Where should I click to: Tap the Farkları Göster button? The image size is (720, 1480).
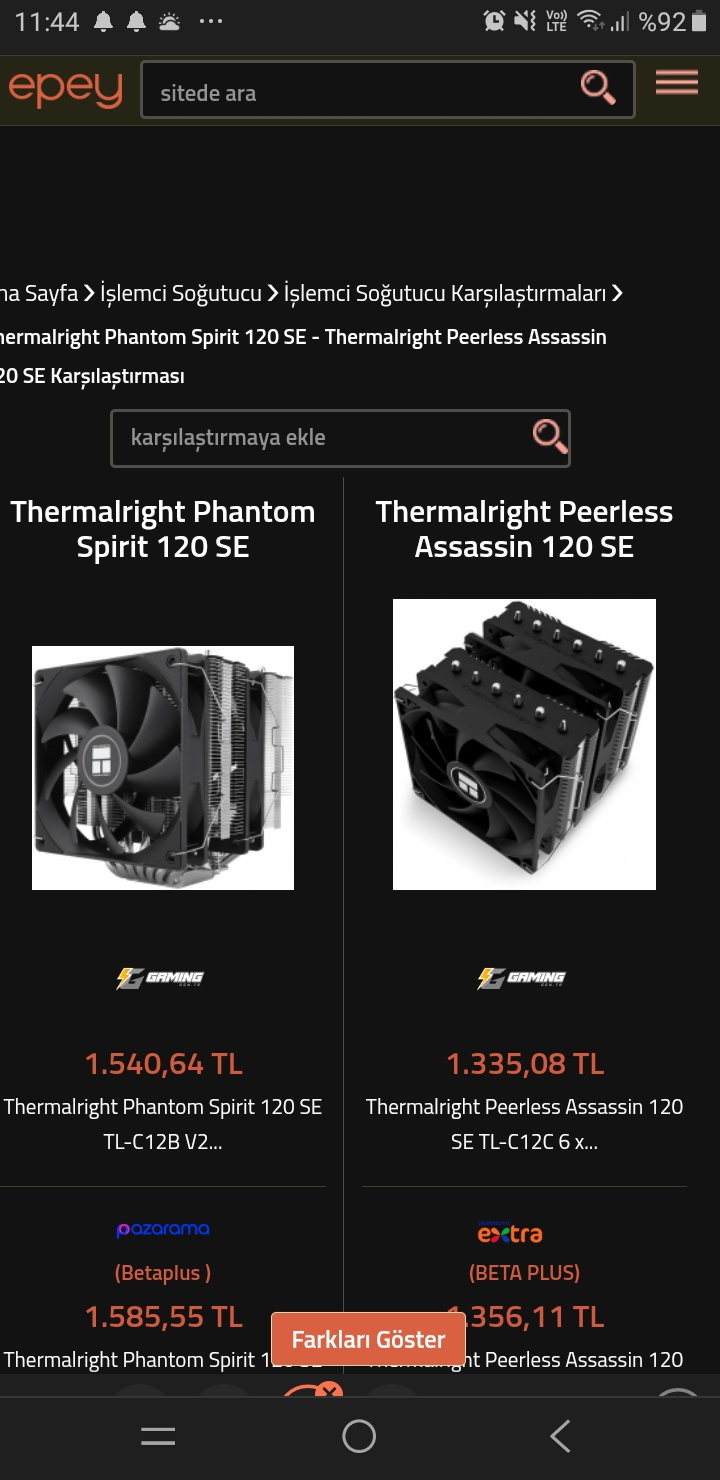point(368,1340)
